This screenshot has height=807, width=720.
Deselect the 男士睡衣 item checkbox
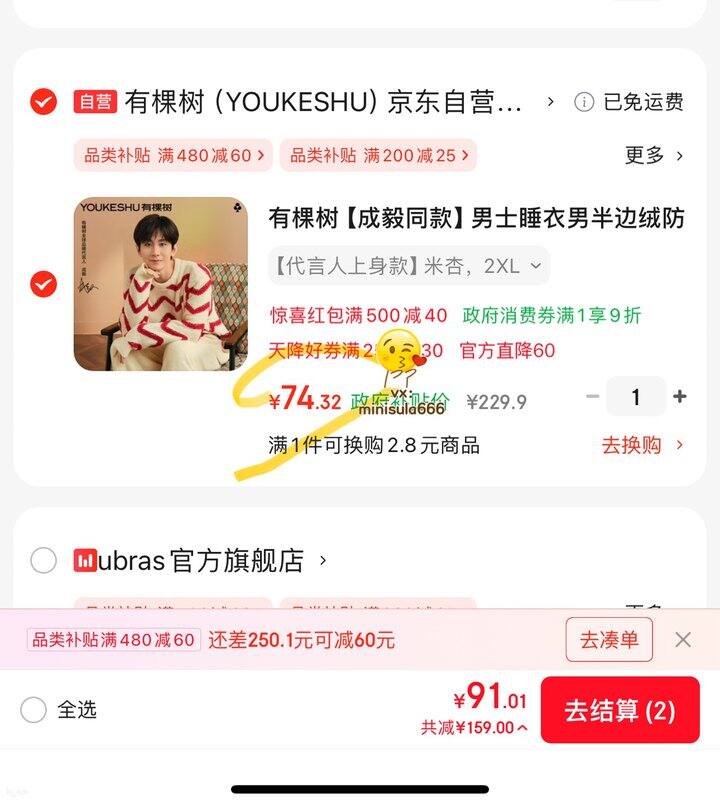43,284
